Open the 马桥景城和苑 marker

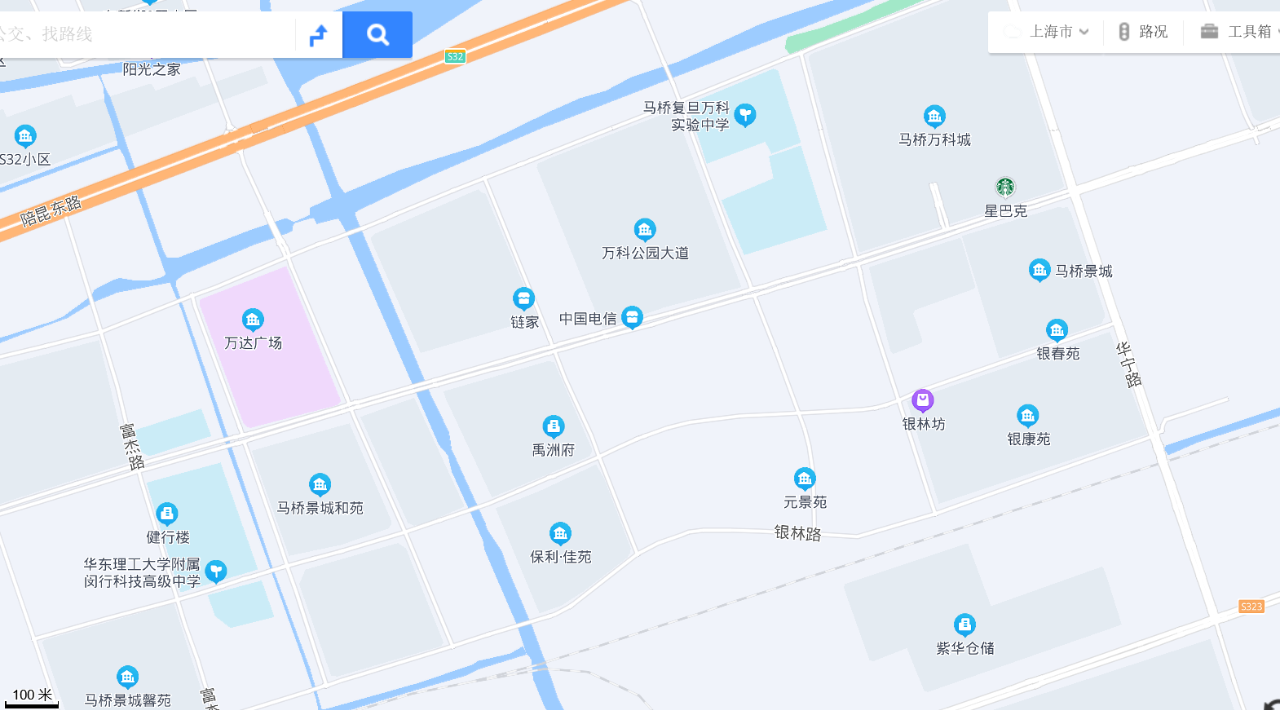(320, 485)
